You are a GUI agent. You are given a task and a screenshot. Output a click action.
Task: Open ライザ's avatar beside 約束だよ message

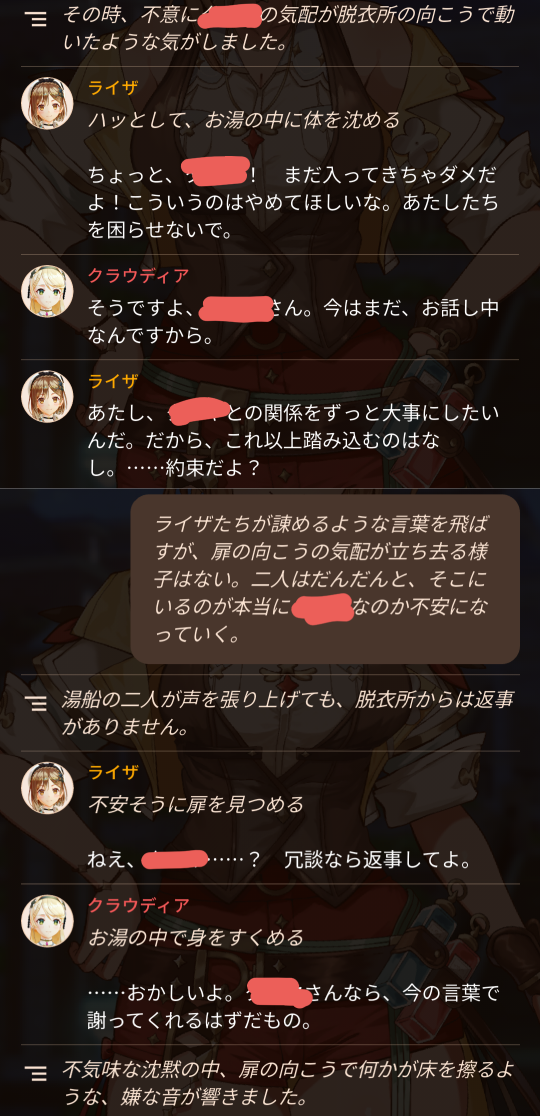point(48,396)
